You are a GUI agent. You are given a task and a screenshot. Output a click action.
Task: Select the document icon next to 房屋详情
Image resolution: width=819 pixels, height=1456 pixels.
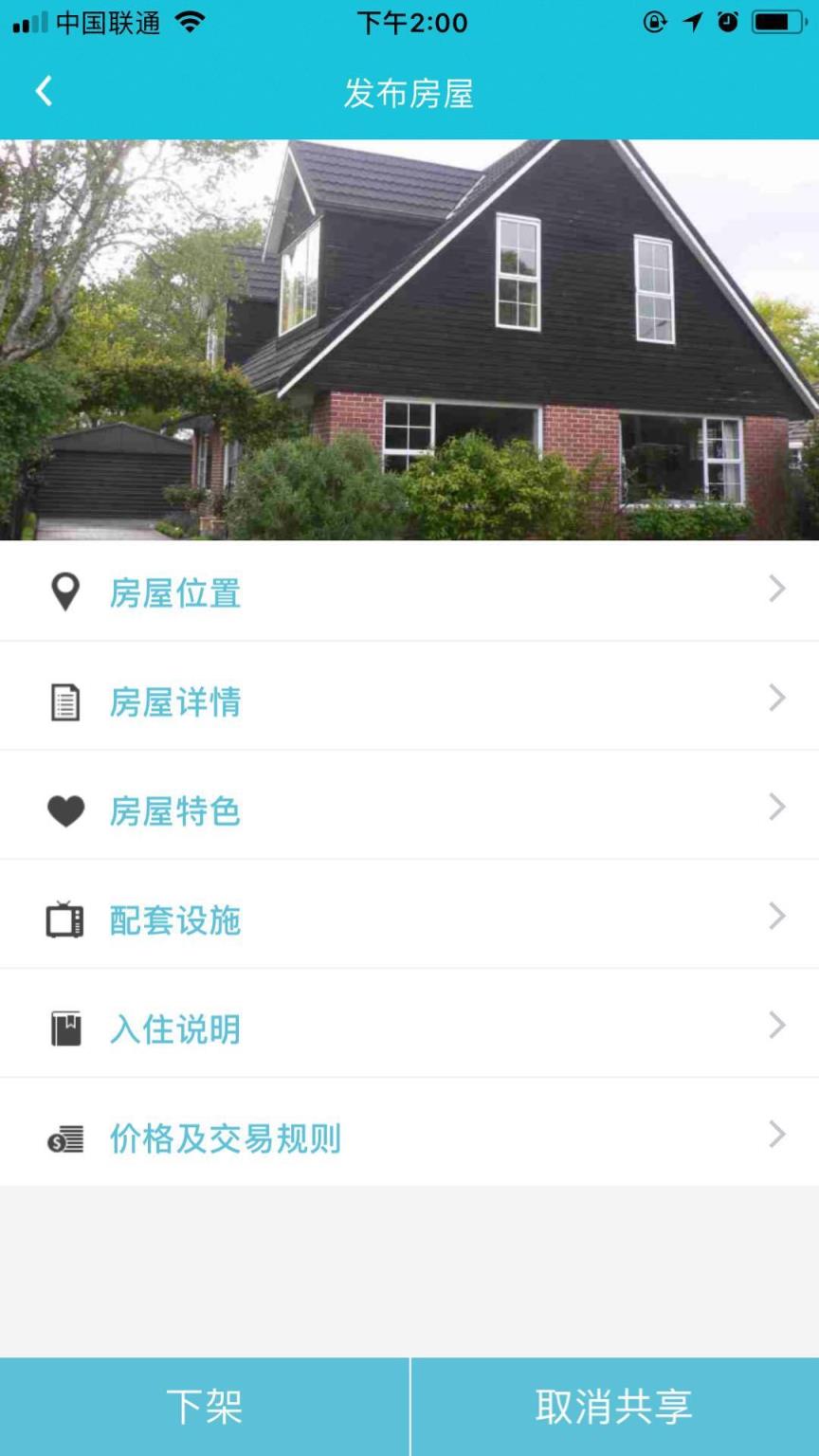point(64,701)
